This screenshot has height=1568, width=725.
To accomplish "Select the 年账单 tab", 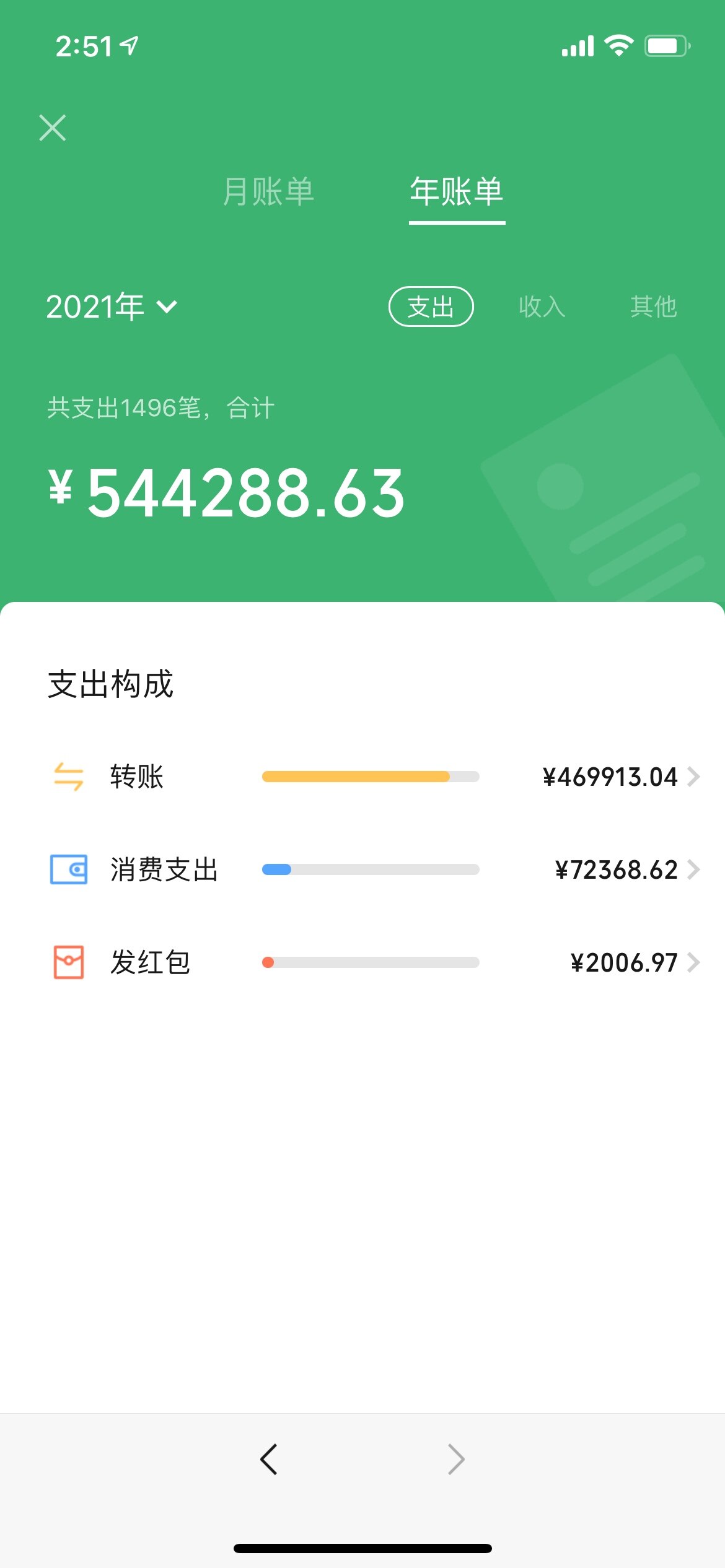I will [457, 191].
